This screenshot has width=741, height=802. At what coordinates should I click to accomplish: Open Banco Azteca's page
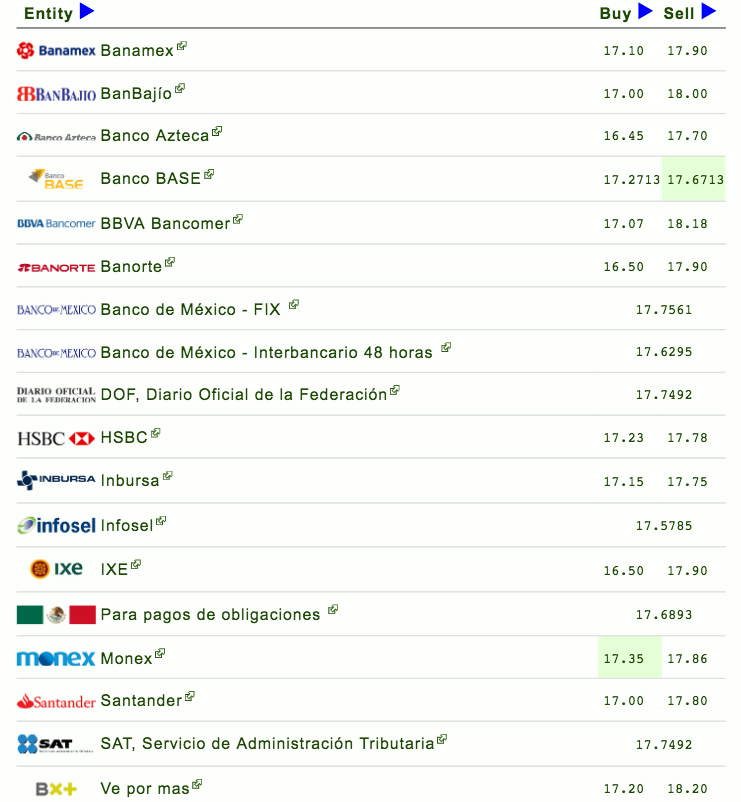155,135
